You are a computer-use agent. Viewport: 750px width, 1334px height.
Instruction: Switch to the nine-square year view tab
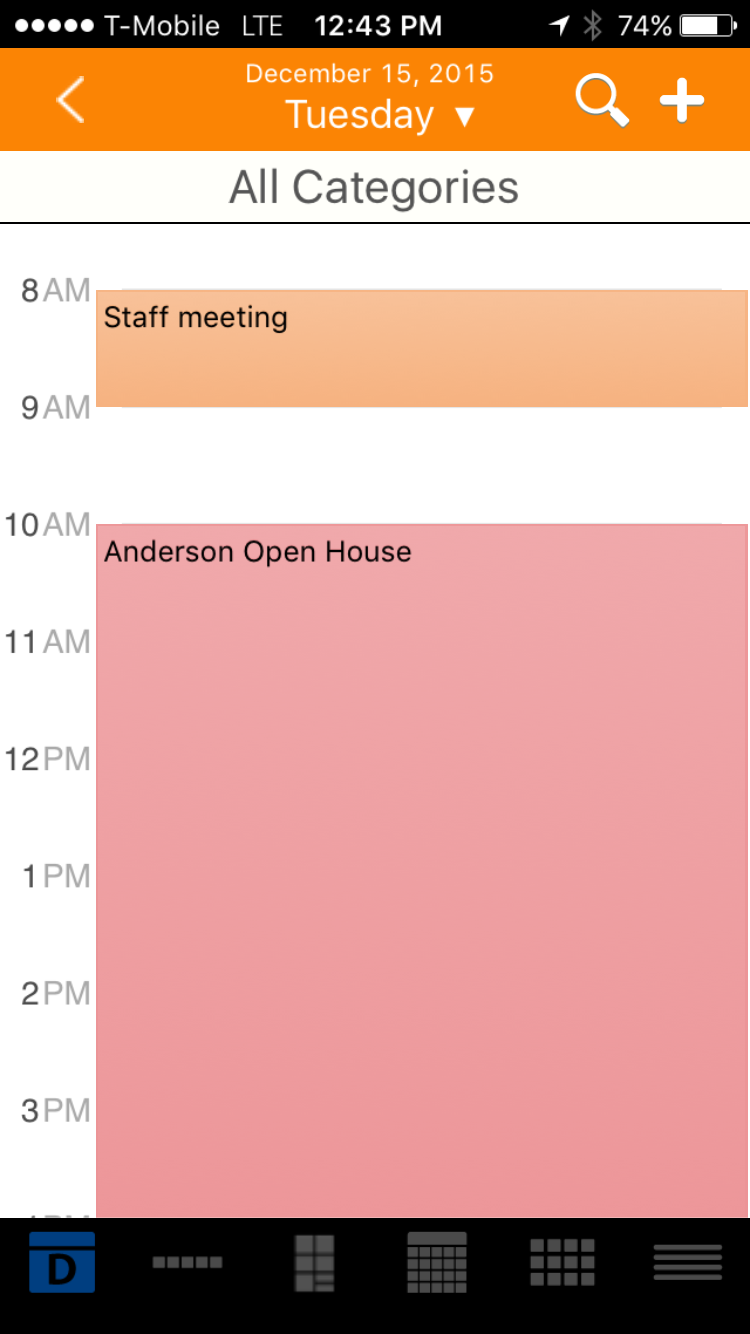pyautogui.click(x=562, y=1262)
